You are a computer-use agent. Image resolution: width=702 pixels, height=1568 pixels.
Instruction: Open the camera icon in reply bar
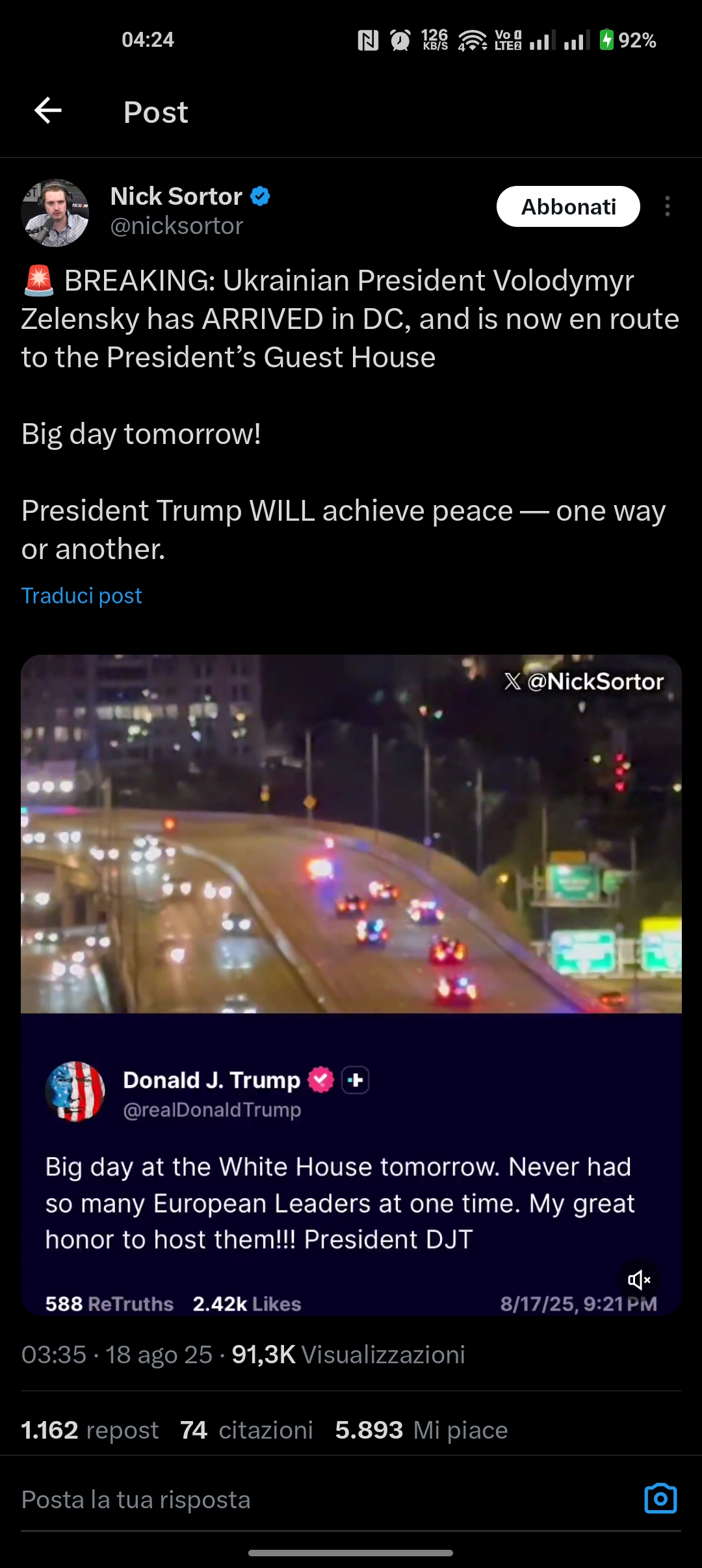coord(660,1498)
